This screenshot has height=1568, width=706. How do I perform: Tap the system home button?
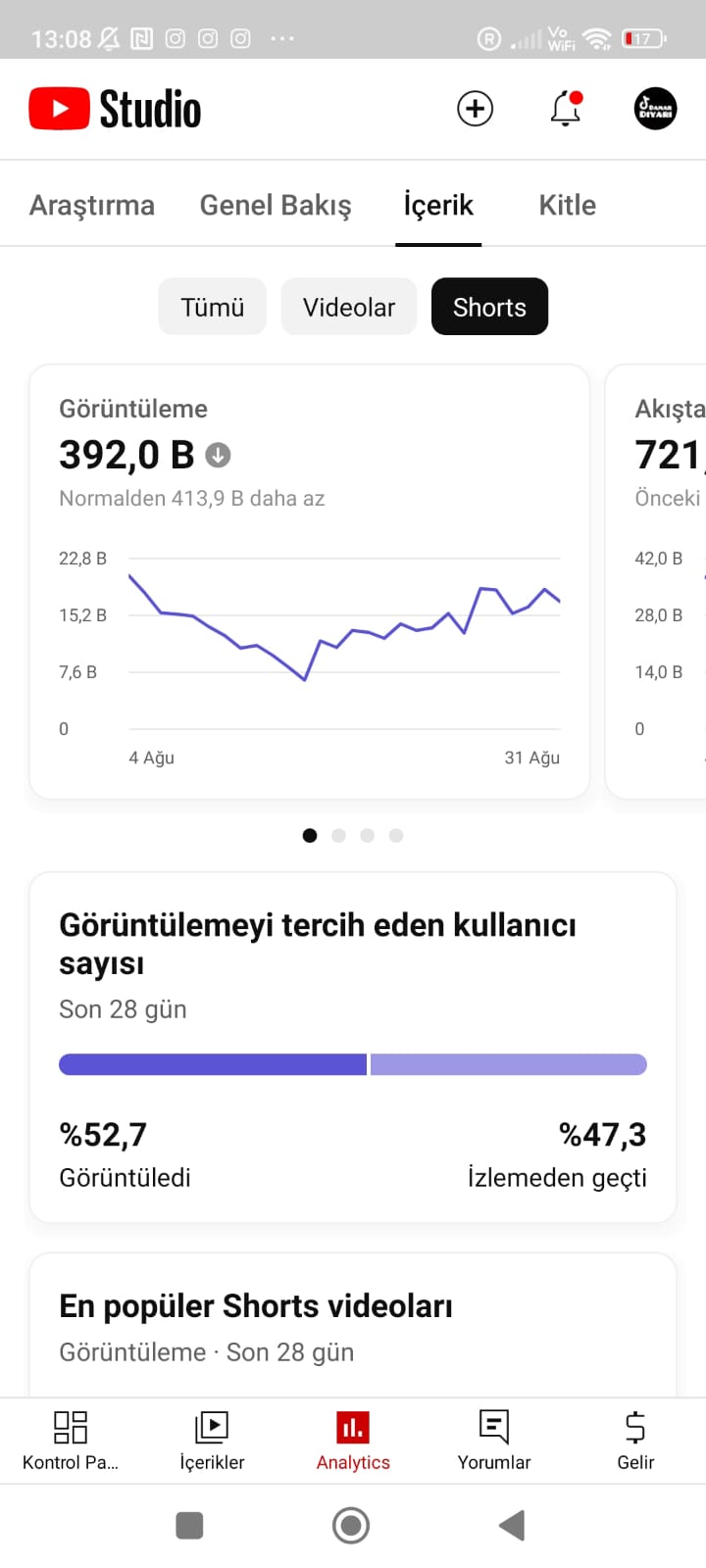351,1526
